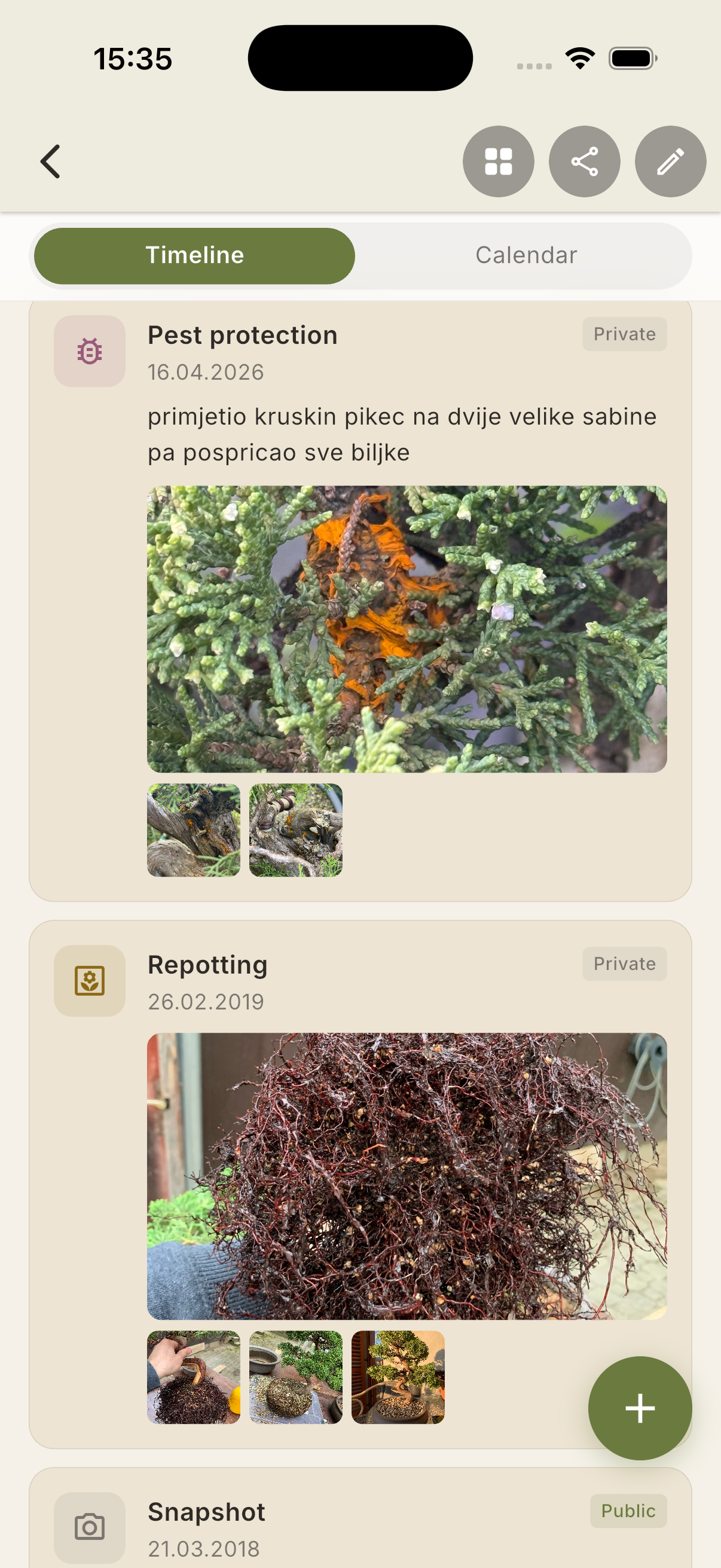
Task: Open the grid view icon
Action: pos(497,161)
